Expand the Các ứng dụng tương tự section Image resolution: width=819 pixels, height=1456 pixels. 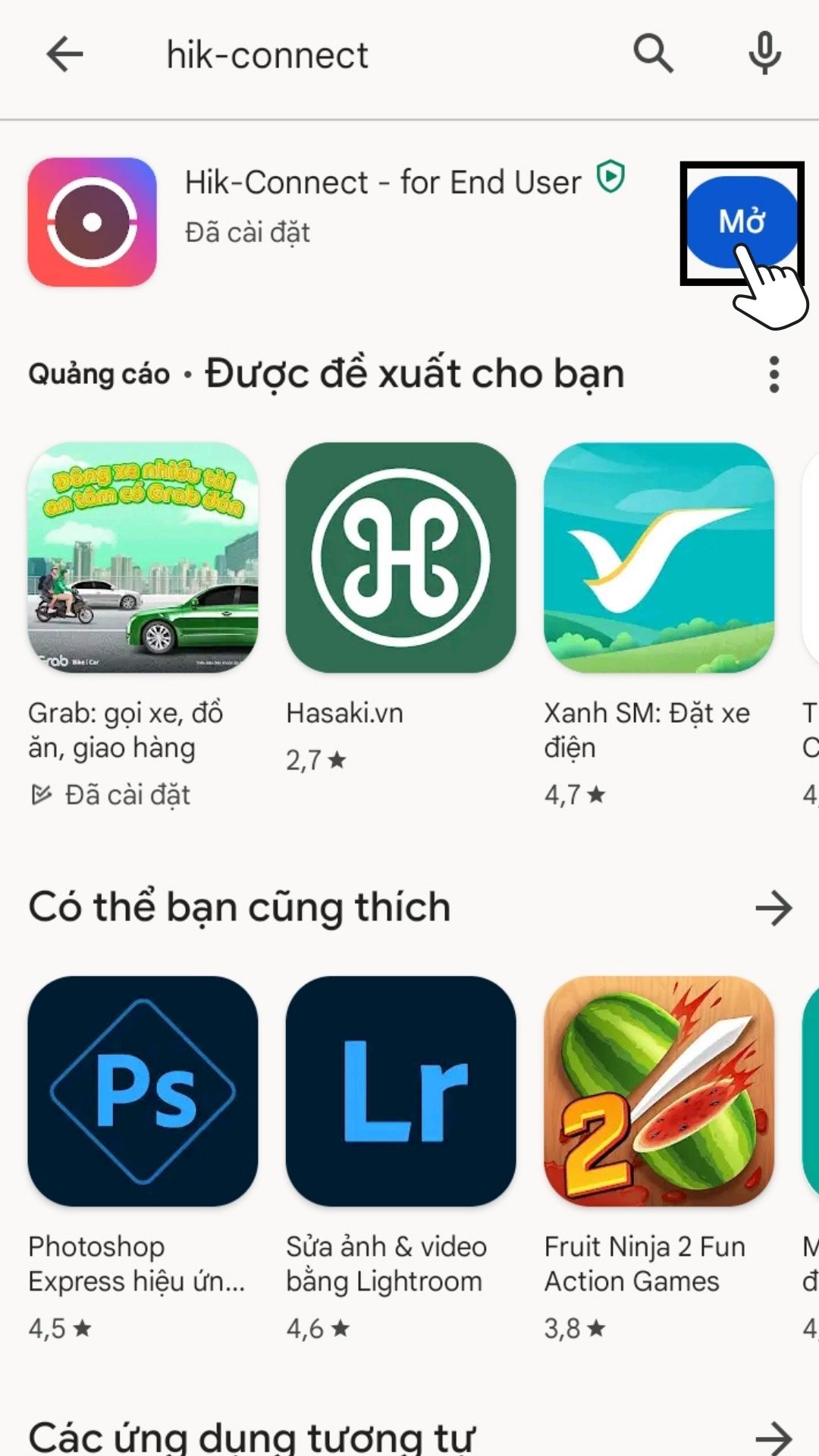(x=773, y=1437)
